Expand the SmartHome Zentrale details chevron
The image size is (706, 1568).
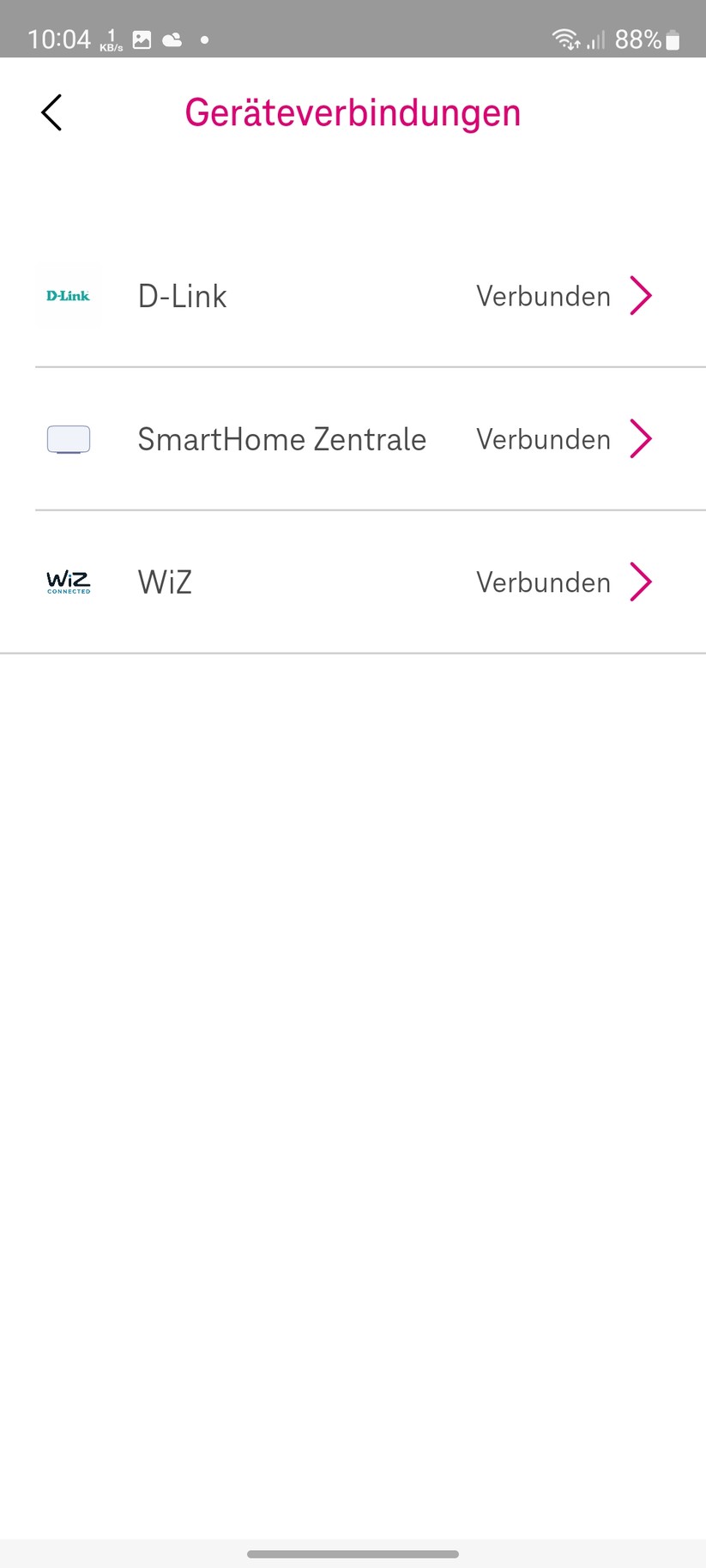click(x=641, y=439)
